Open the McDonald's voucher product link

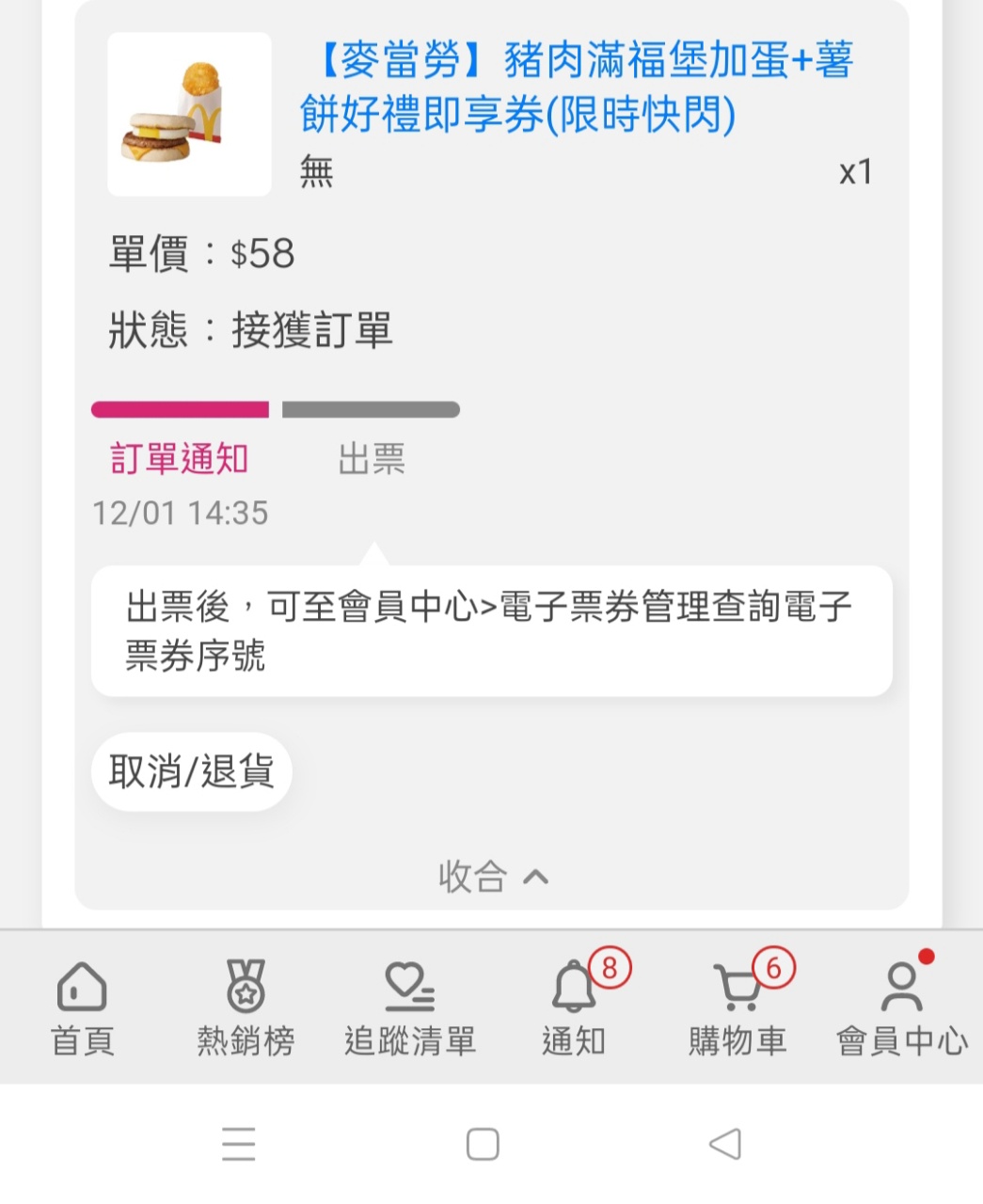pyautogui.click(x=576, y=87)
